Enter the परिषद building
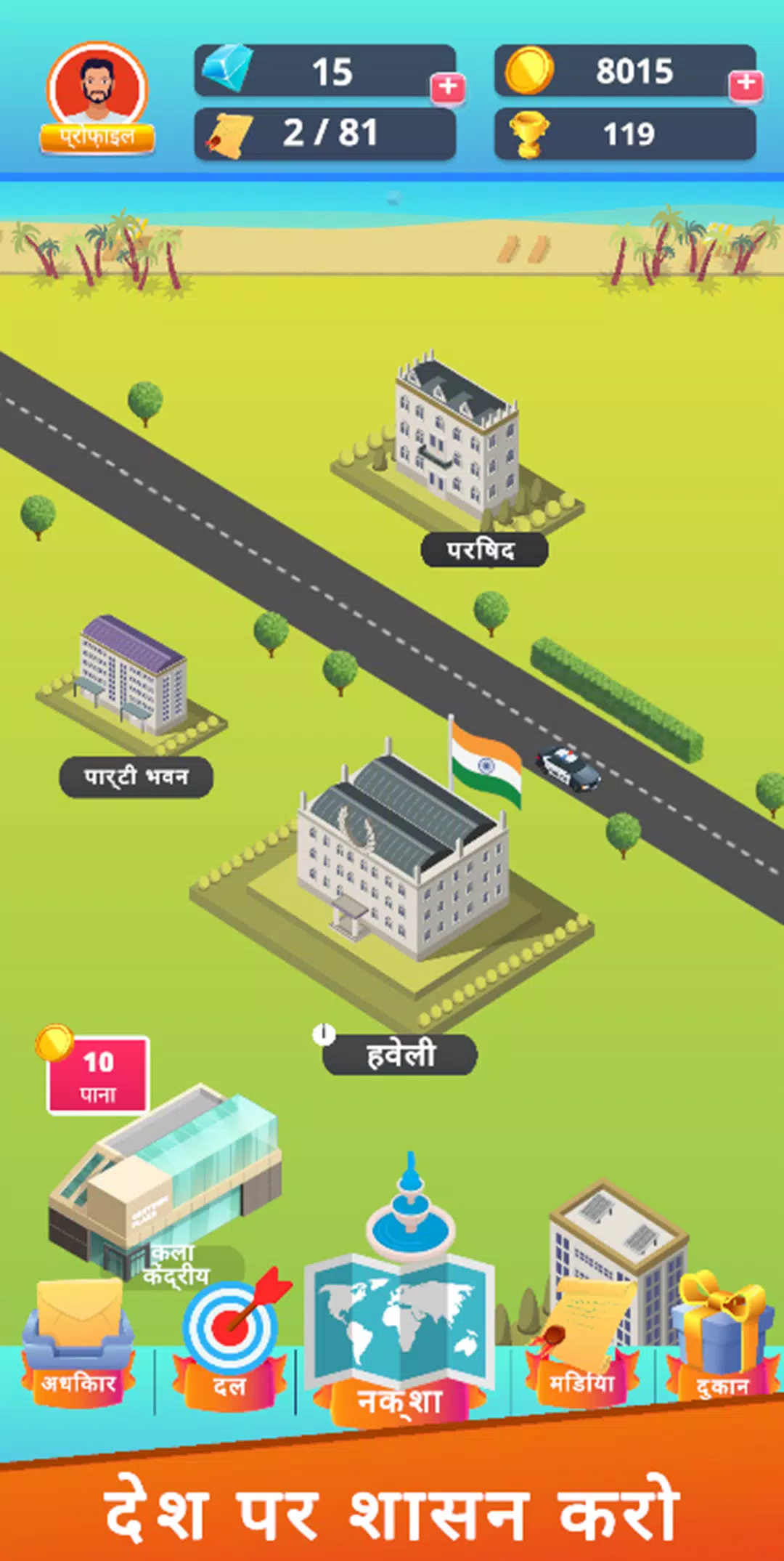Image resolution: width=784 pixels, height=1561 pixels. coord(457,445)
